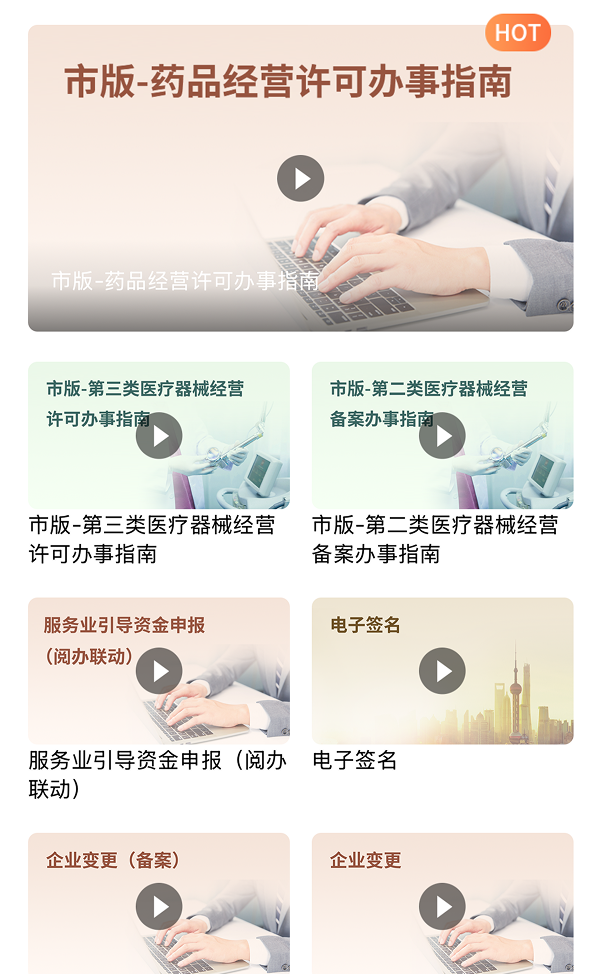Screen dimensions: 600x974
Task: Open 市版-第二类医疗器械经营备案办事指南 video
Action: tap(442, 436)
